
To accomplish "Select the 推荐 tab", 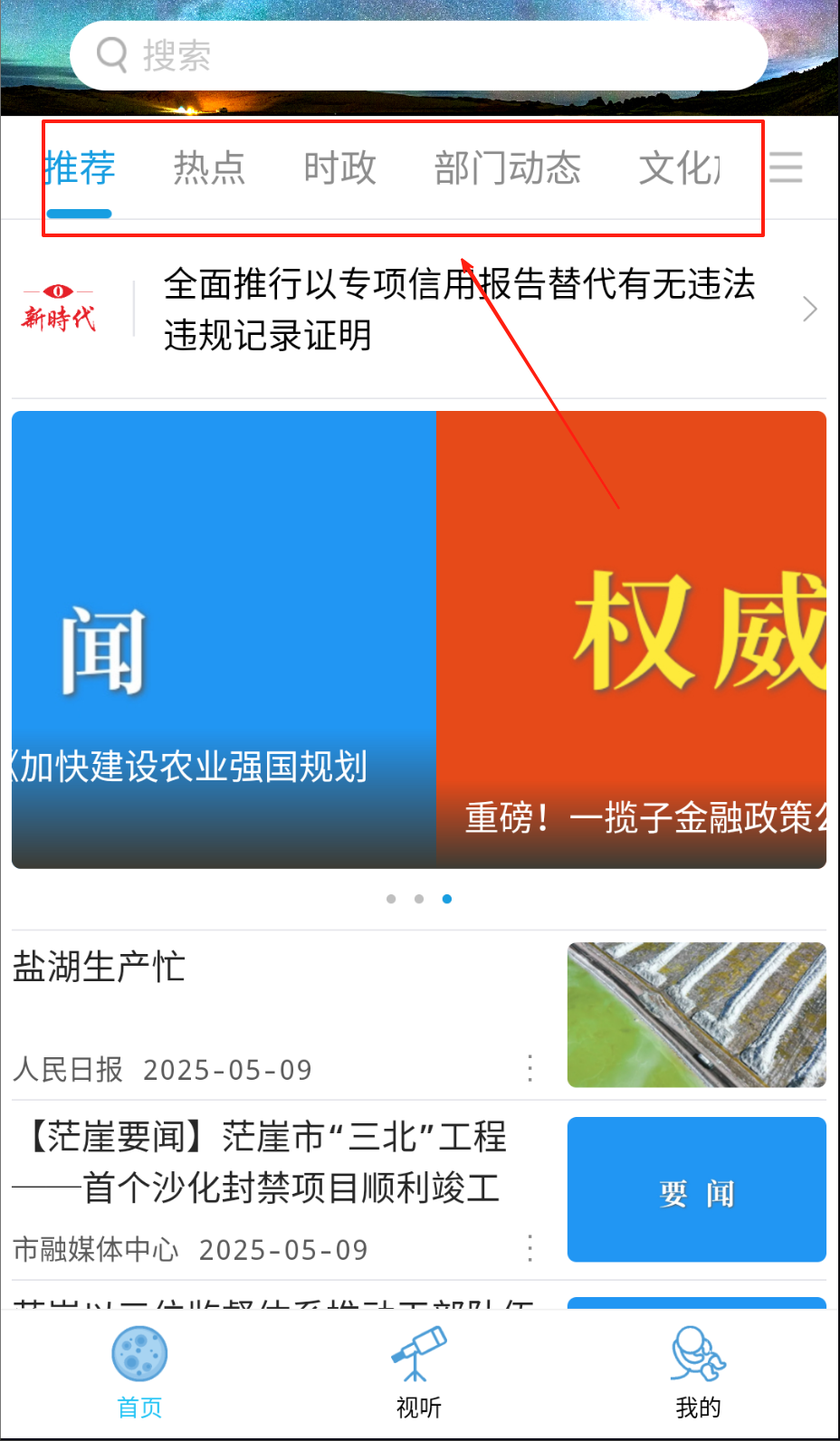I will (x=80, y=168).
